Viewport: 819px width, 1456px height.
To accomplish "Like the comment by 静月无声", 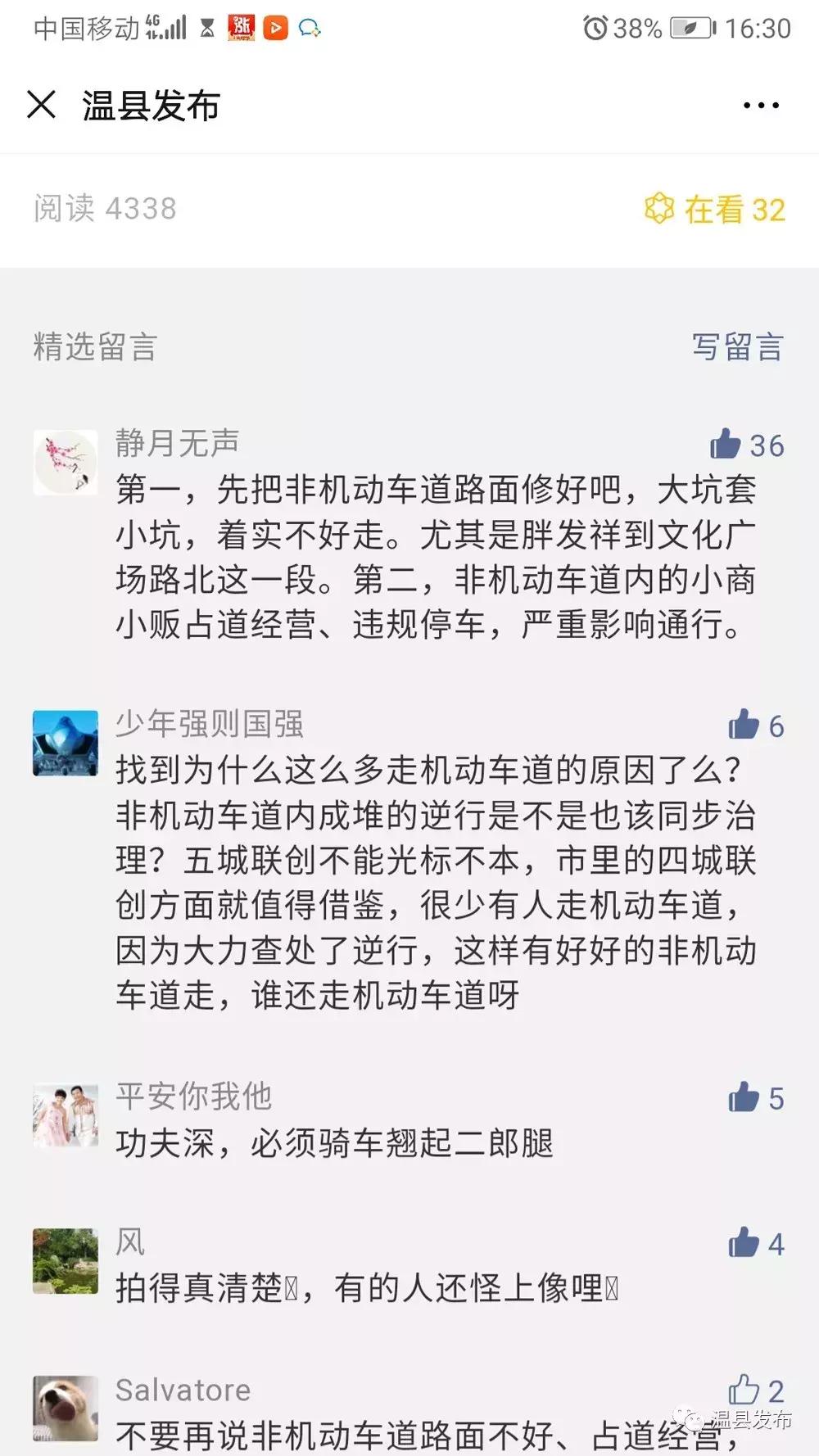I will pyautogui.click(x=726, y=444).
